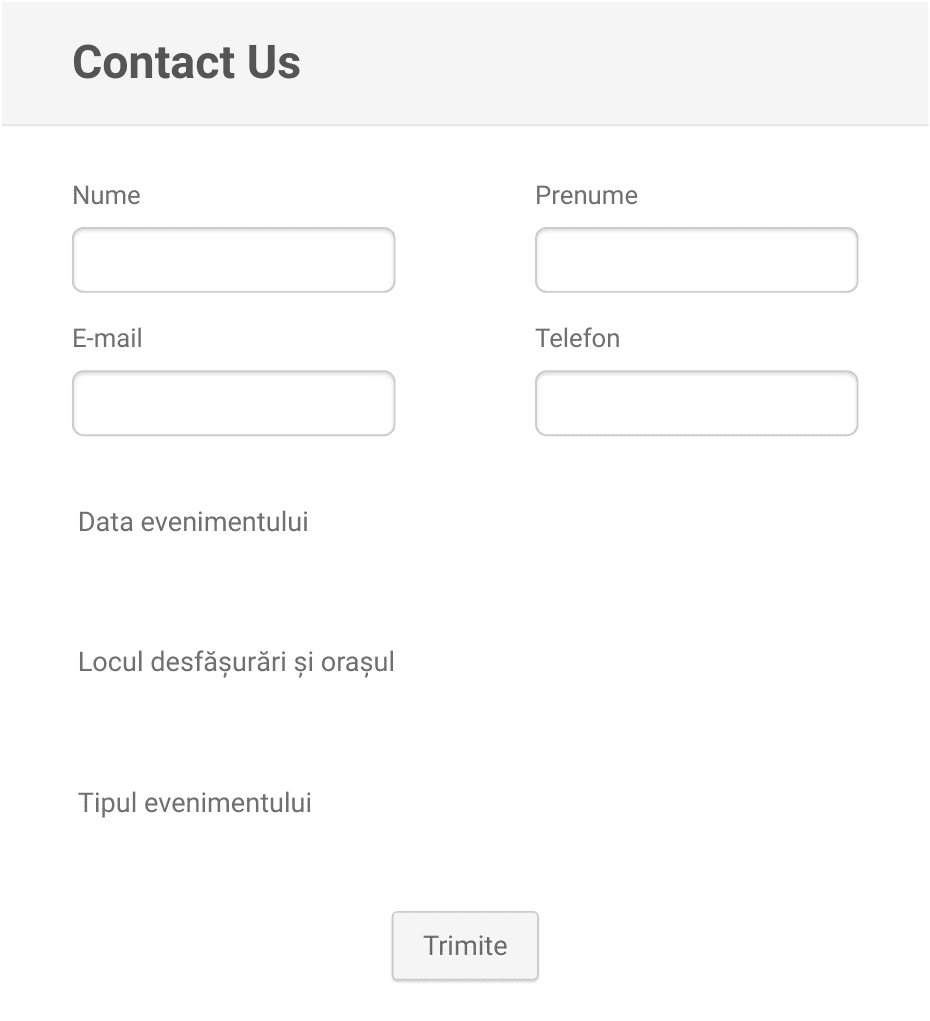Click inside the empty Prenume box
Viewport: 930px width, 1021px height.
pyautogui.click(x=696, y=259)
